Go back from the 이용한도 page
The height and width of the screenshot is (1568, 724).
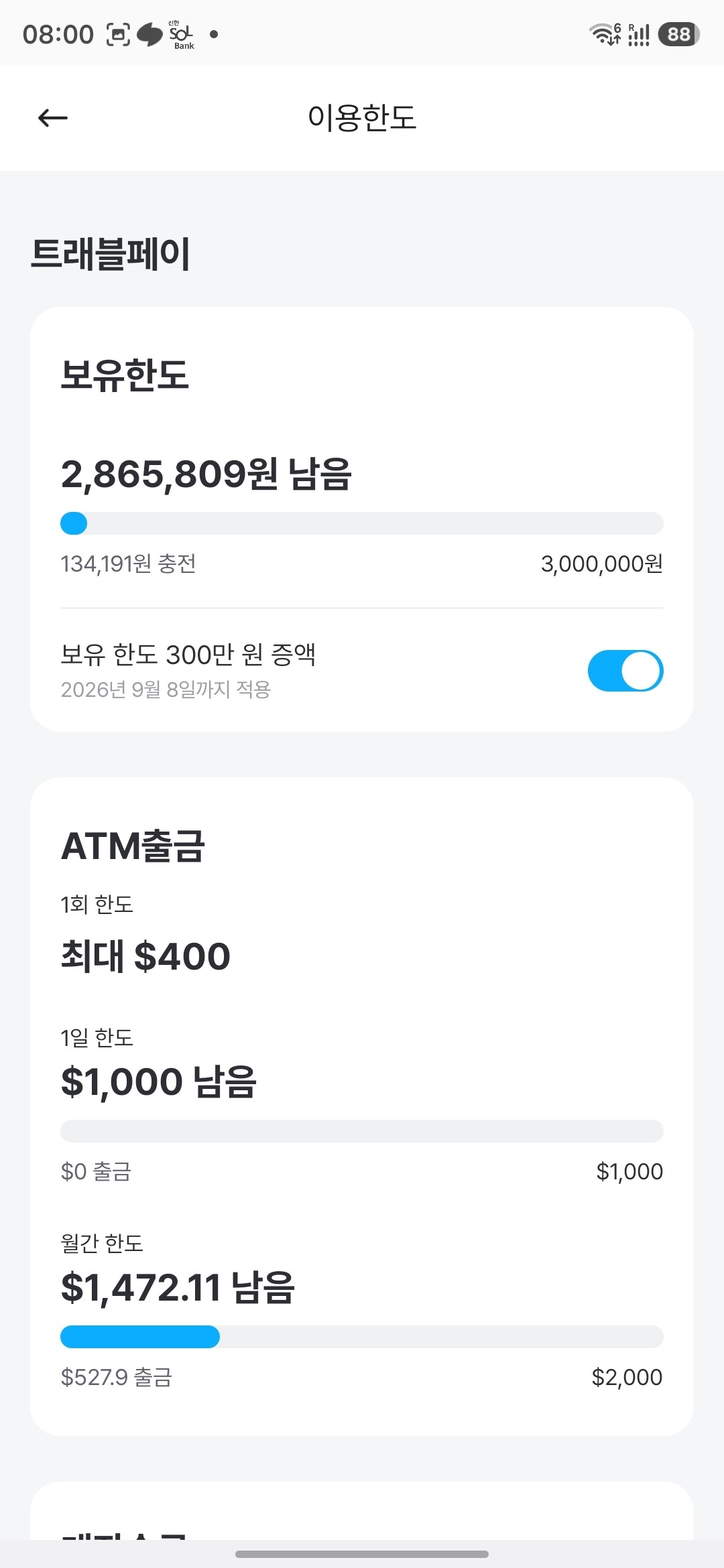pyautogui.click(x=53, y=118)
